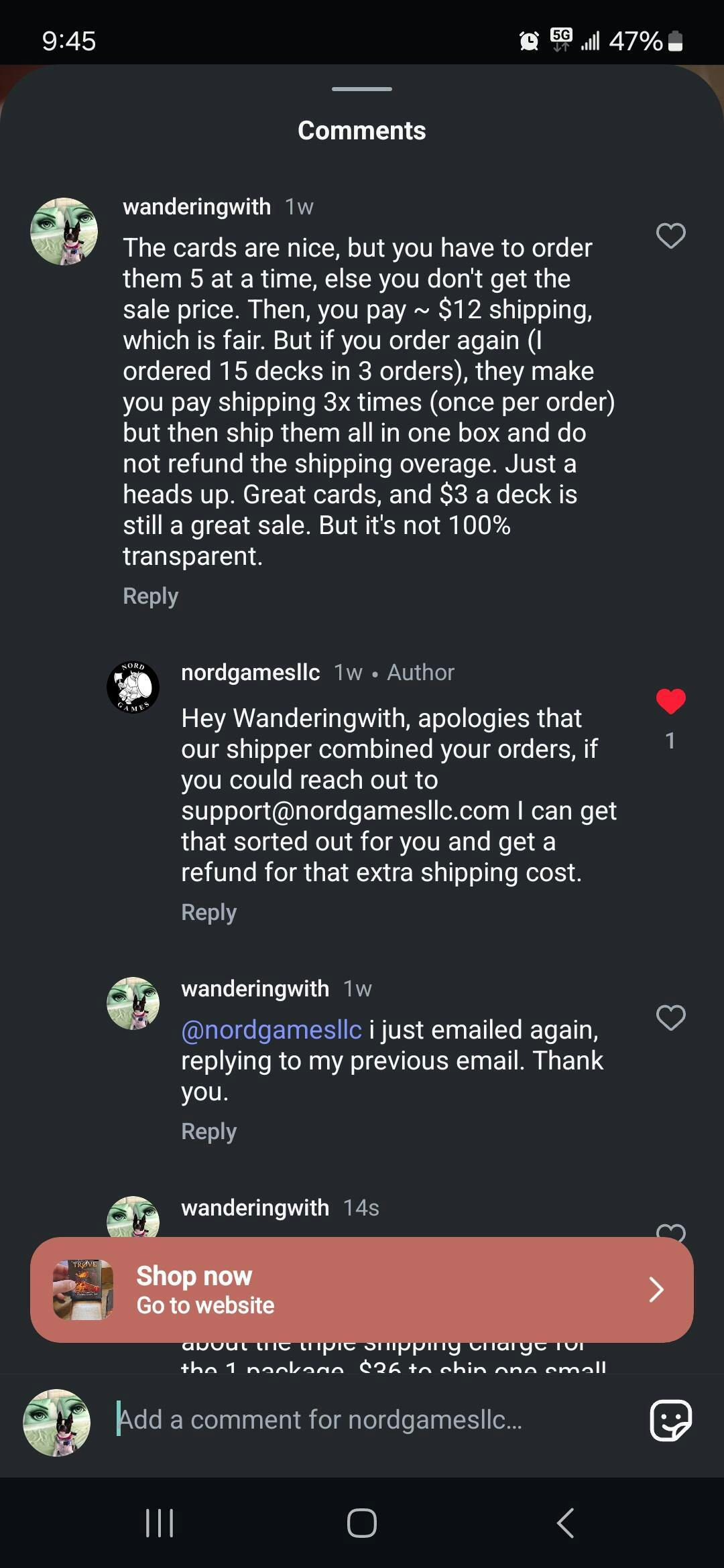This screenshot has width=724, height=1568.
Task: Tap the comments sheet drag handle
Action: (x=362, y=88)
